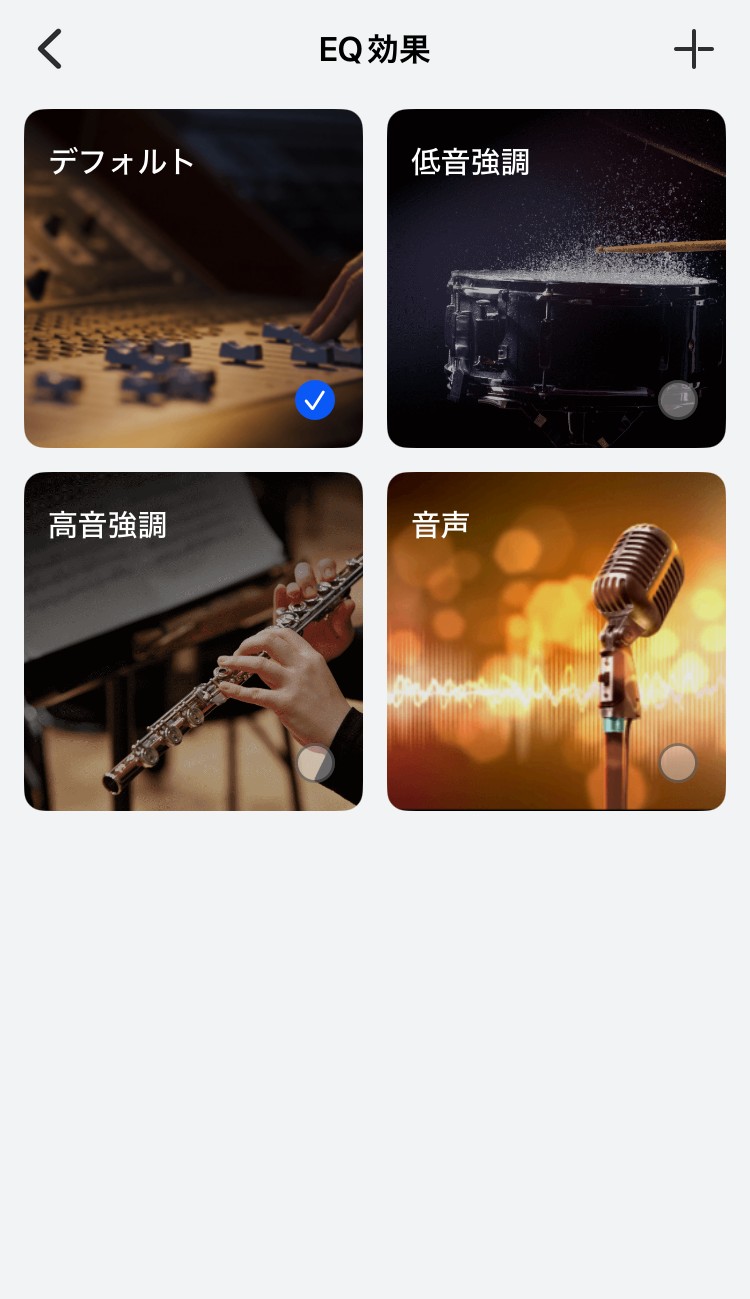Select the 高音強調 treble boost preset
This screenshot has height=1299, width=750.
(x=193, y=641)
